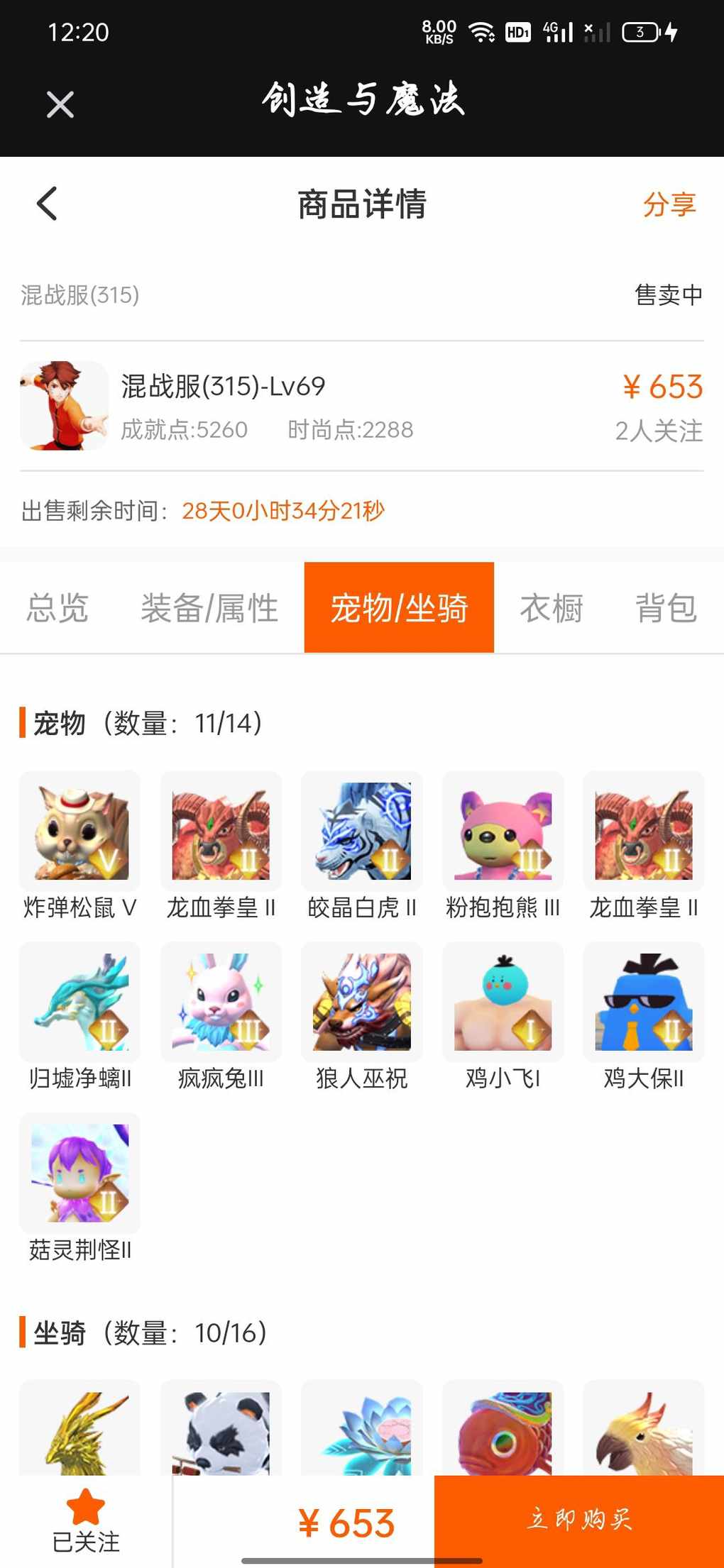The image size is (724, 1568).
Task: Switch to the 总览 tab
Action: [x=57, y=608]
